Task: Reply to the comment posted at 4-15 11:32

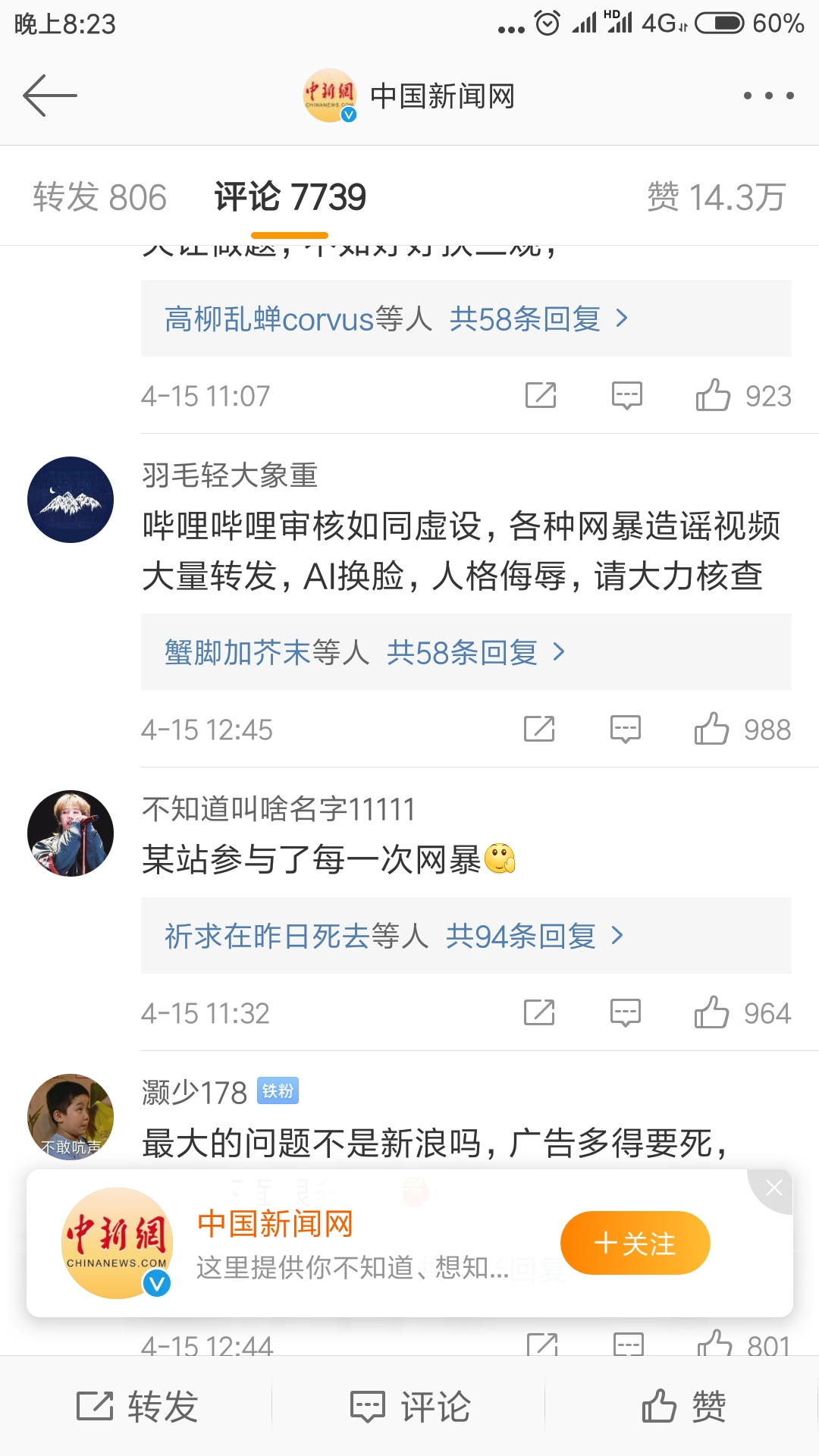Action: click(x=626, y=1013)
